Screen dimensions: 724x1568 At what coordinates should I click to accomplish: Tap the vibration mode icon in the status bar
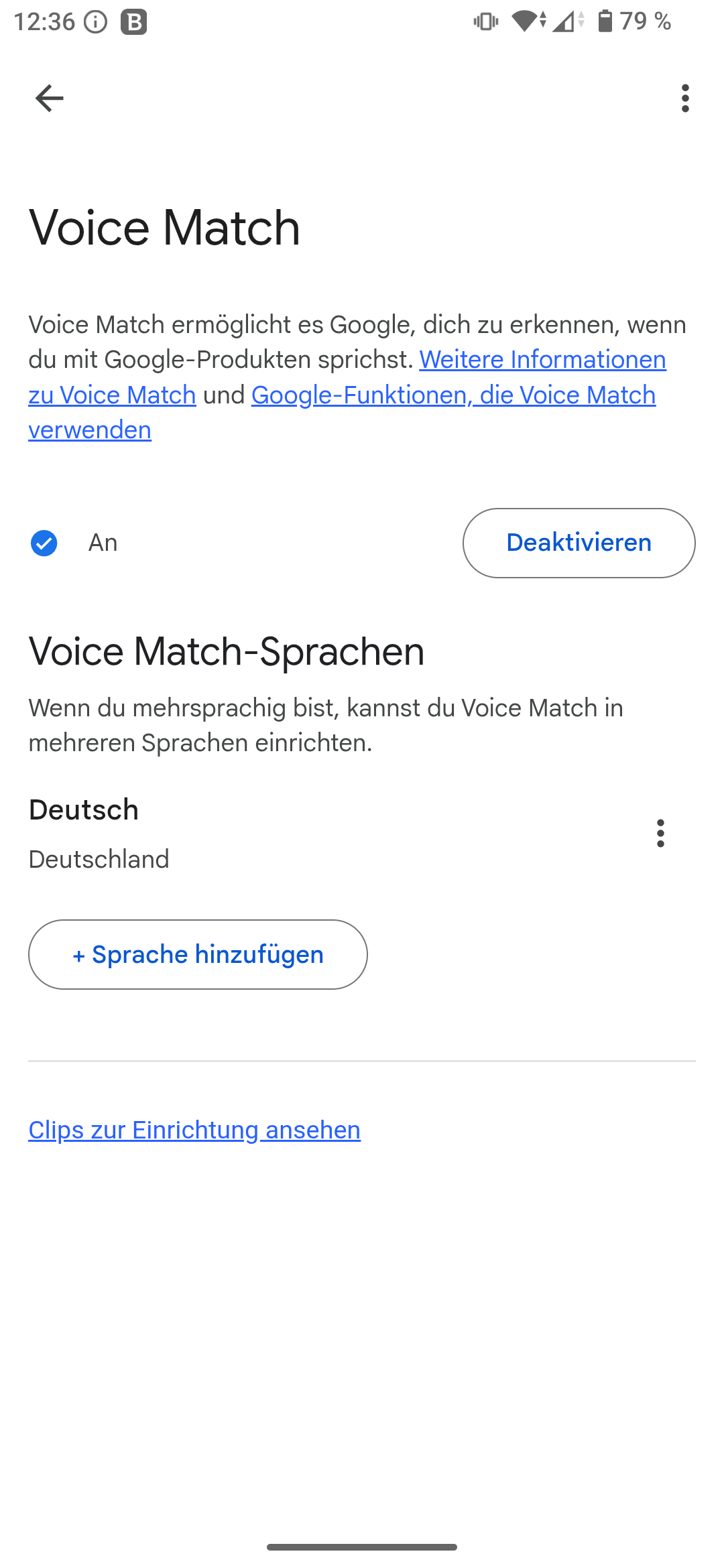(484, 21)
